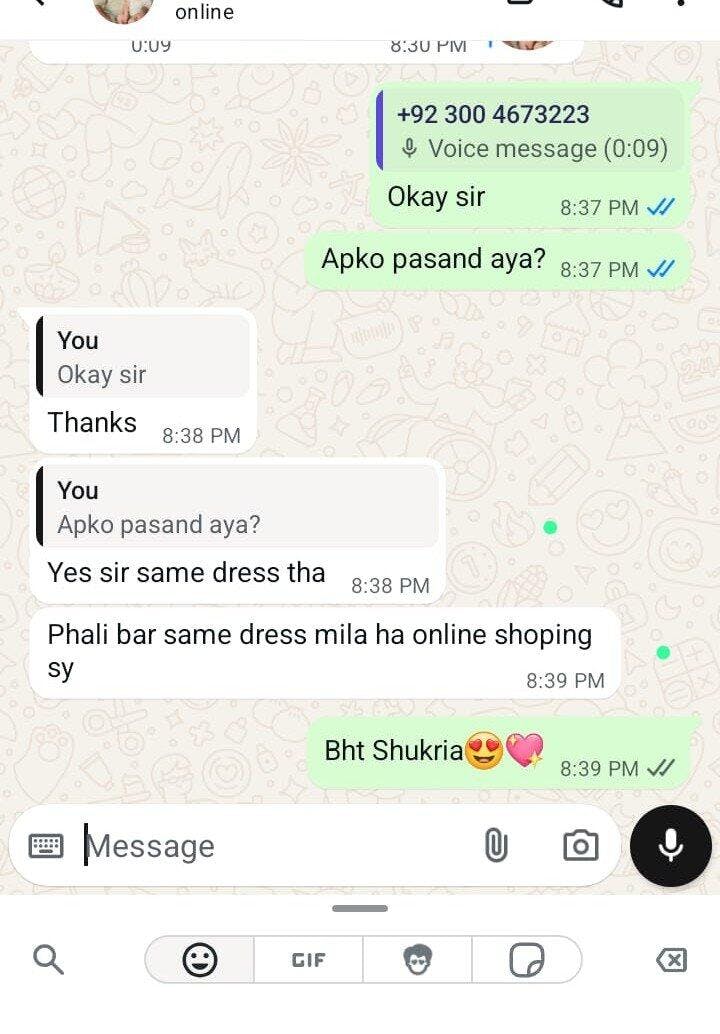
Task: Open the stickers tab
Action: point(526,961)
